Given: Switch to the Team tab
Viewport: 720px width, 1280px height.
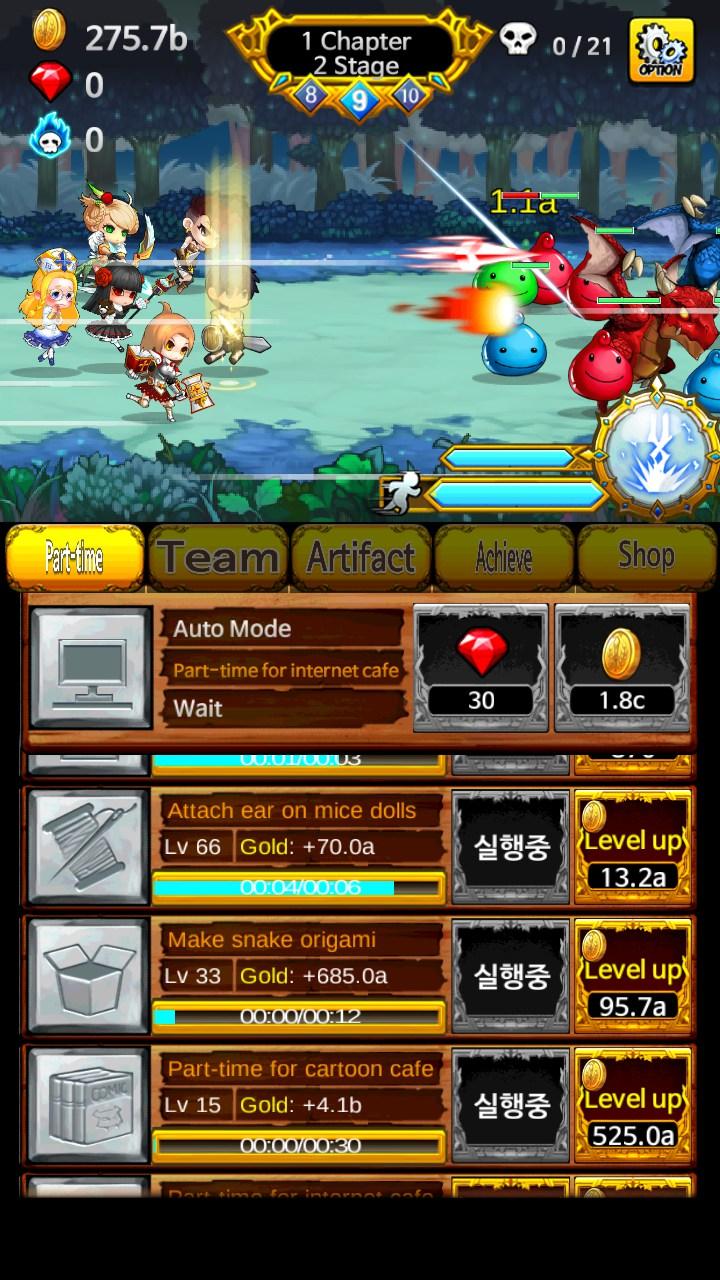Looking at the screenshot, I should (x=218, y=557).
